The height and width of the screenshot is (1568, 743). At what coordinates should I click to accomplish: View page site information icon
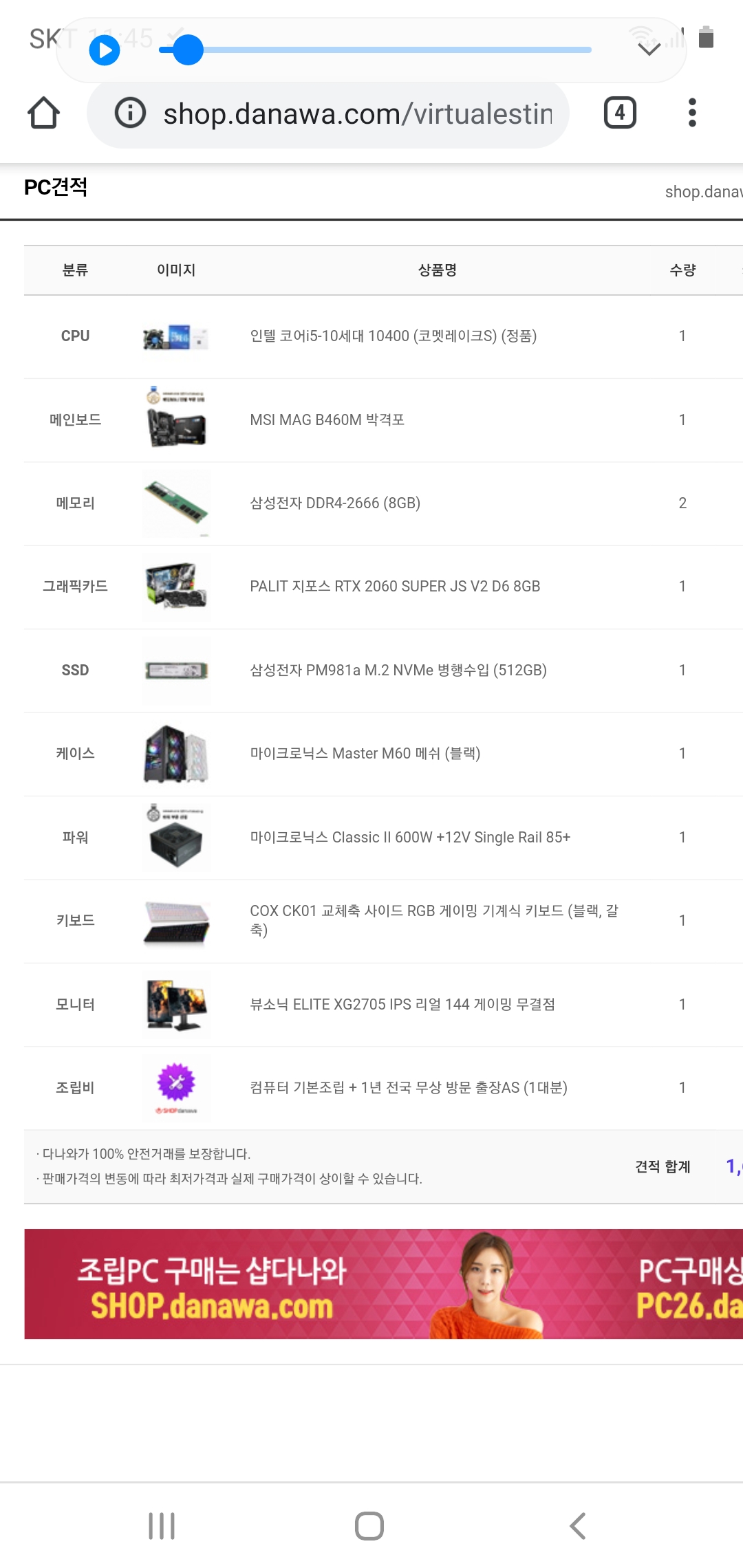point(130,113)
